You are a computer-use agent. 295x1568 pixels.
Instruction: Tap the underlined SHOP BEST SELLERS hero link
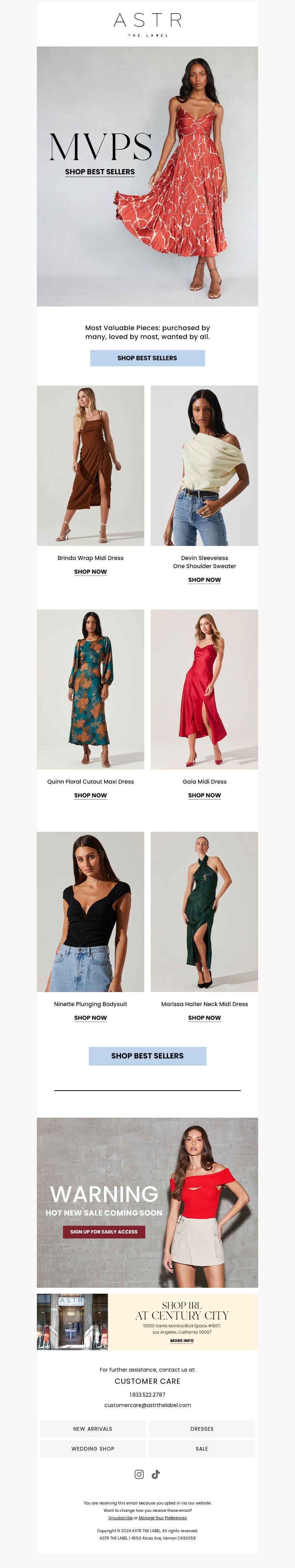100,172
